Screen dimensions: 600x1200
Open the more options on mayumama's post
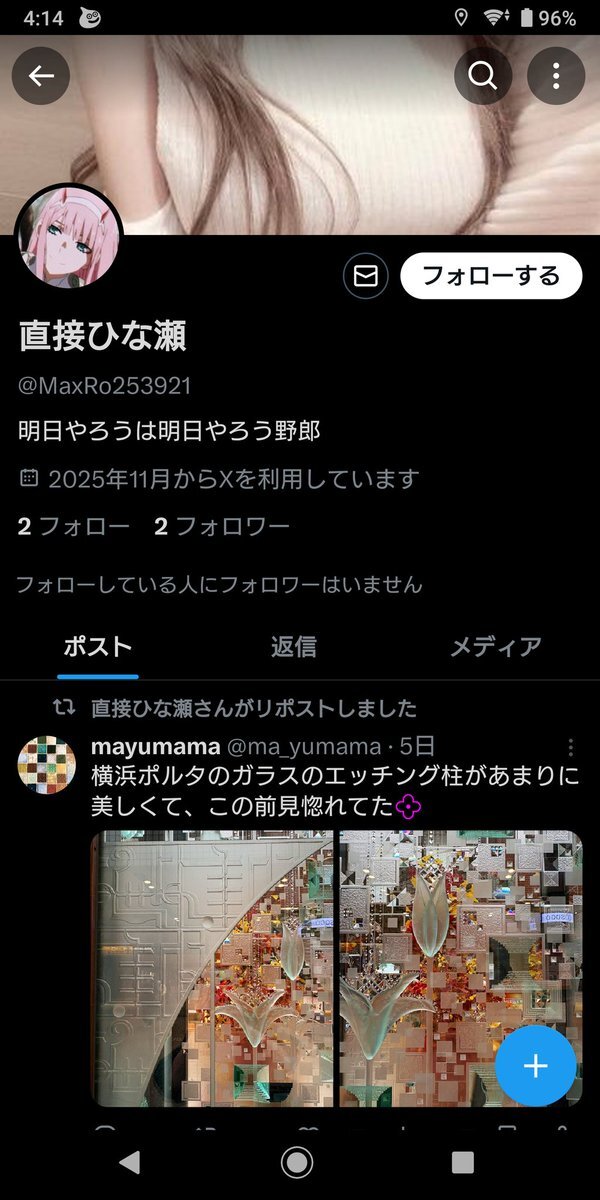[x=570, y=748]
